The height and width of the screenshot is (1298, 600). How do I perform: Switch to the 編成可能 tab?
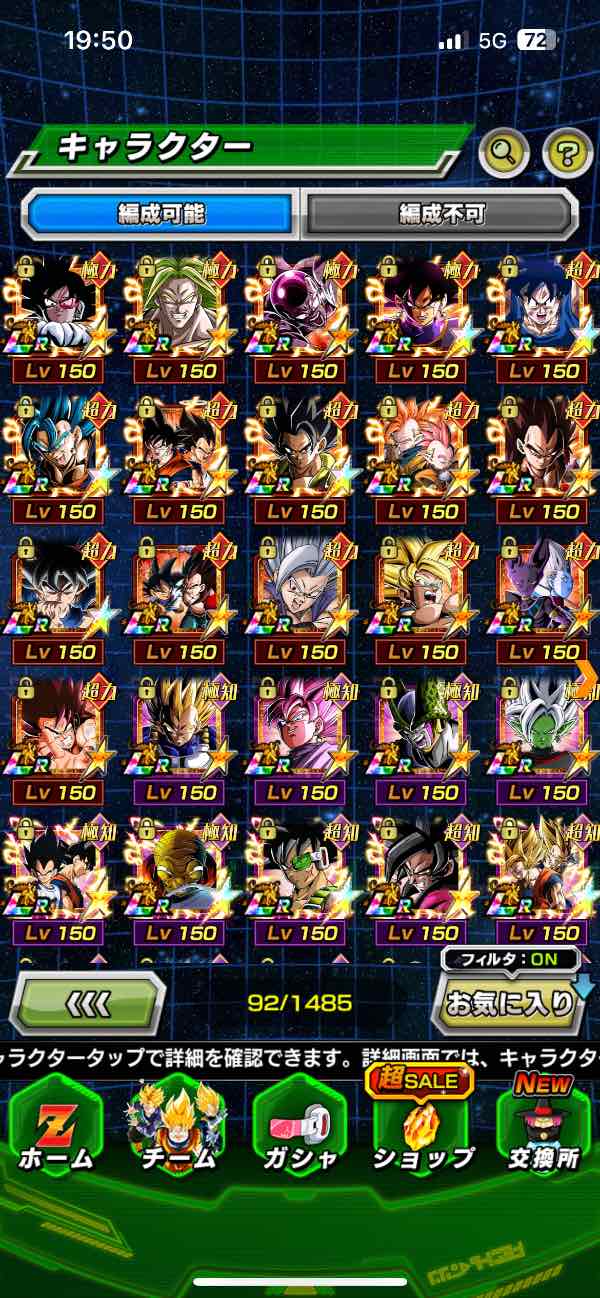point(162,213)
